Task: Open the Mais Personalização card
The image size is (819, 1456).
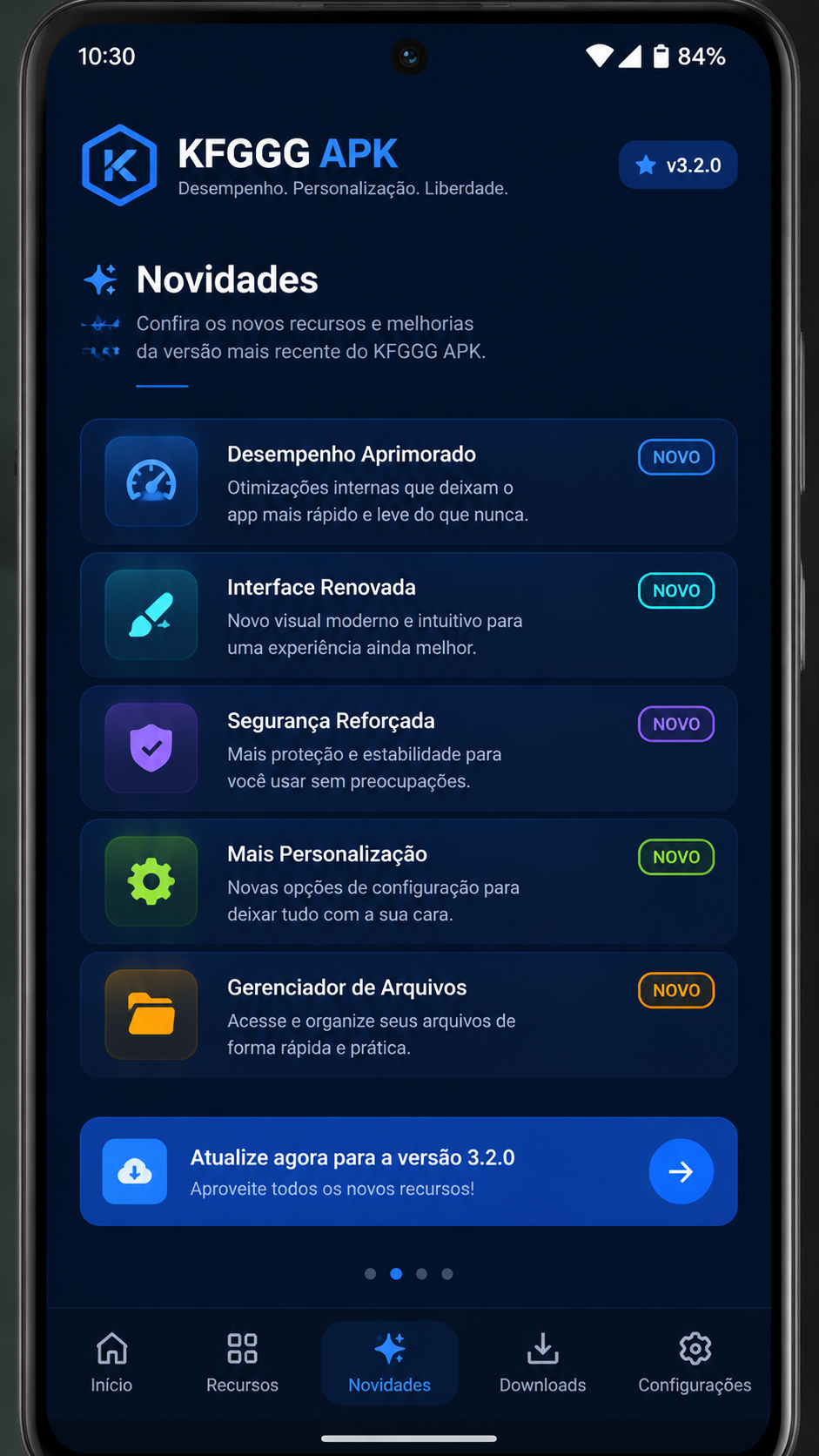Action: click(x=408, y=881)
